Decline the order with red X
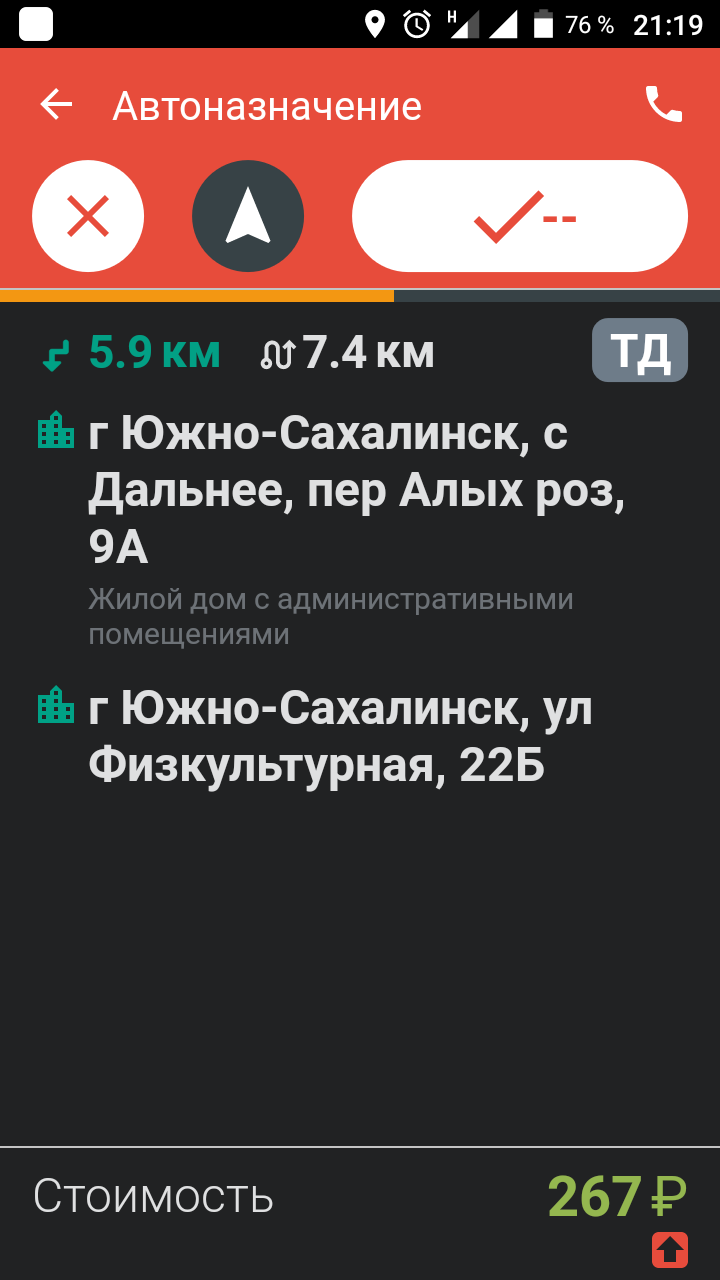Viewport: 720px width, 1280px height. (x=88, y=216)
